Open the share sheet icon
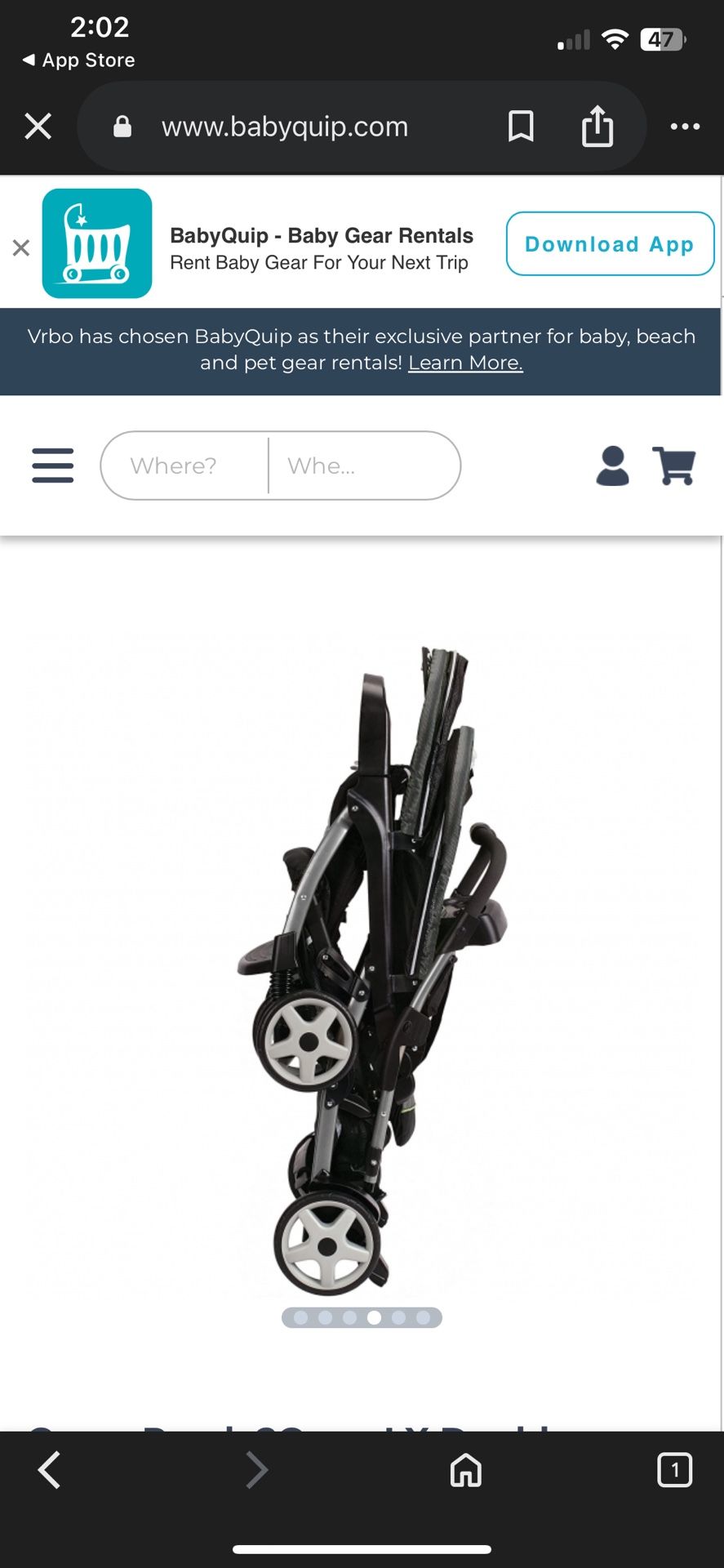 598,126
